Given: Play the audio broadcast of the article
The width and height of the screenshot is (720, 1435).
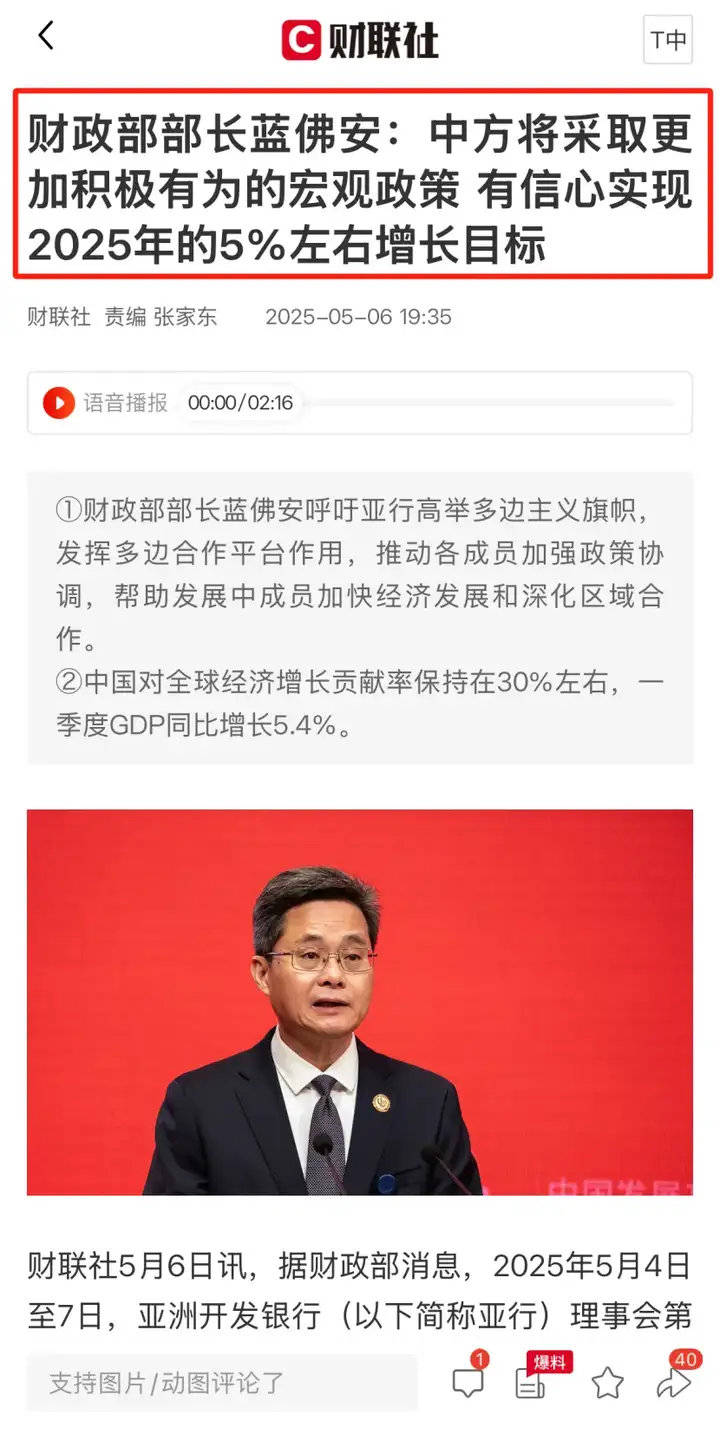Looking at the screenshot, I should click(59, 403).
